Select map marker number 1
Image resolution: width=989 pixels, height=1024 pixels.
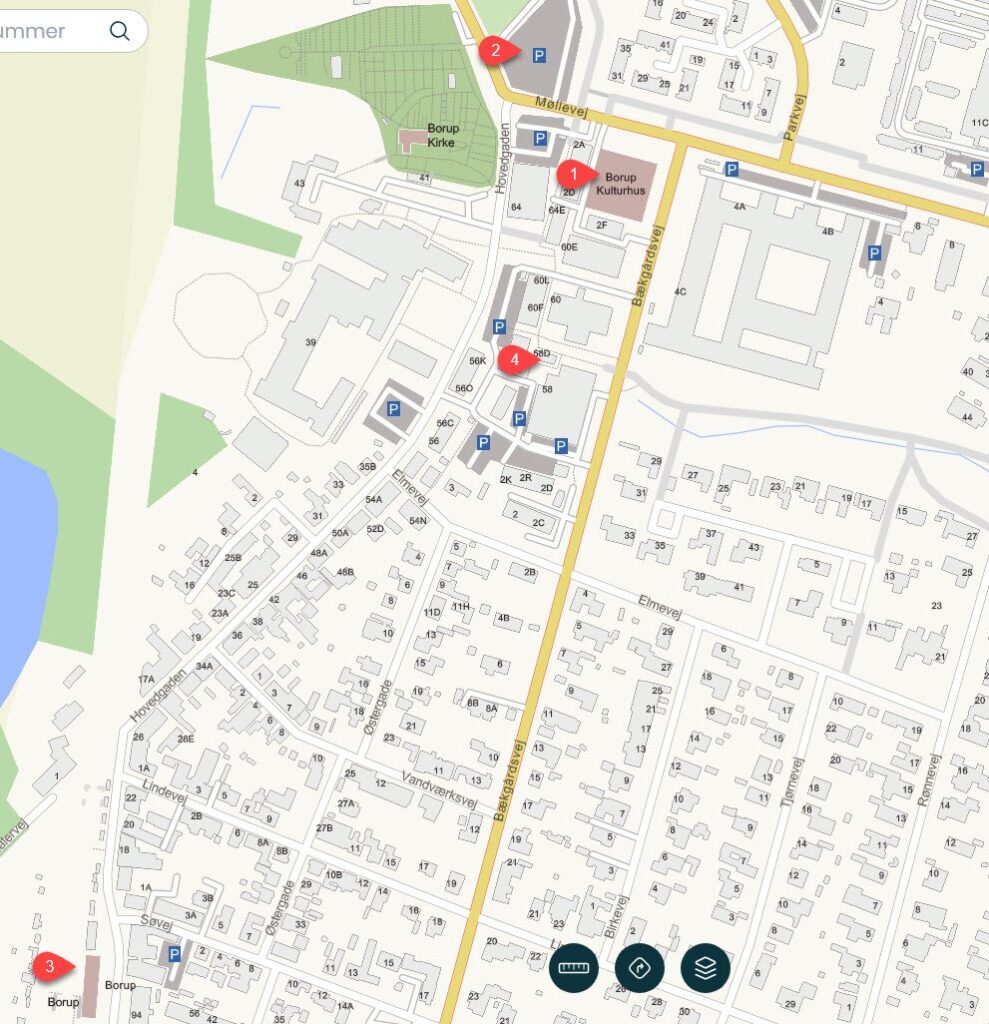click(575, 174)
